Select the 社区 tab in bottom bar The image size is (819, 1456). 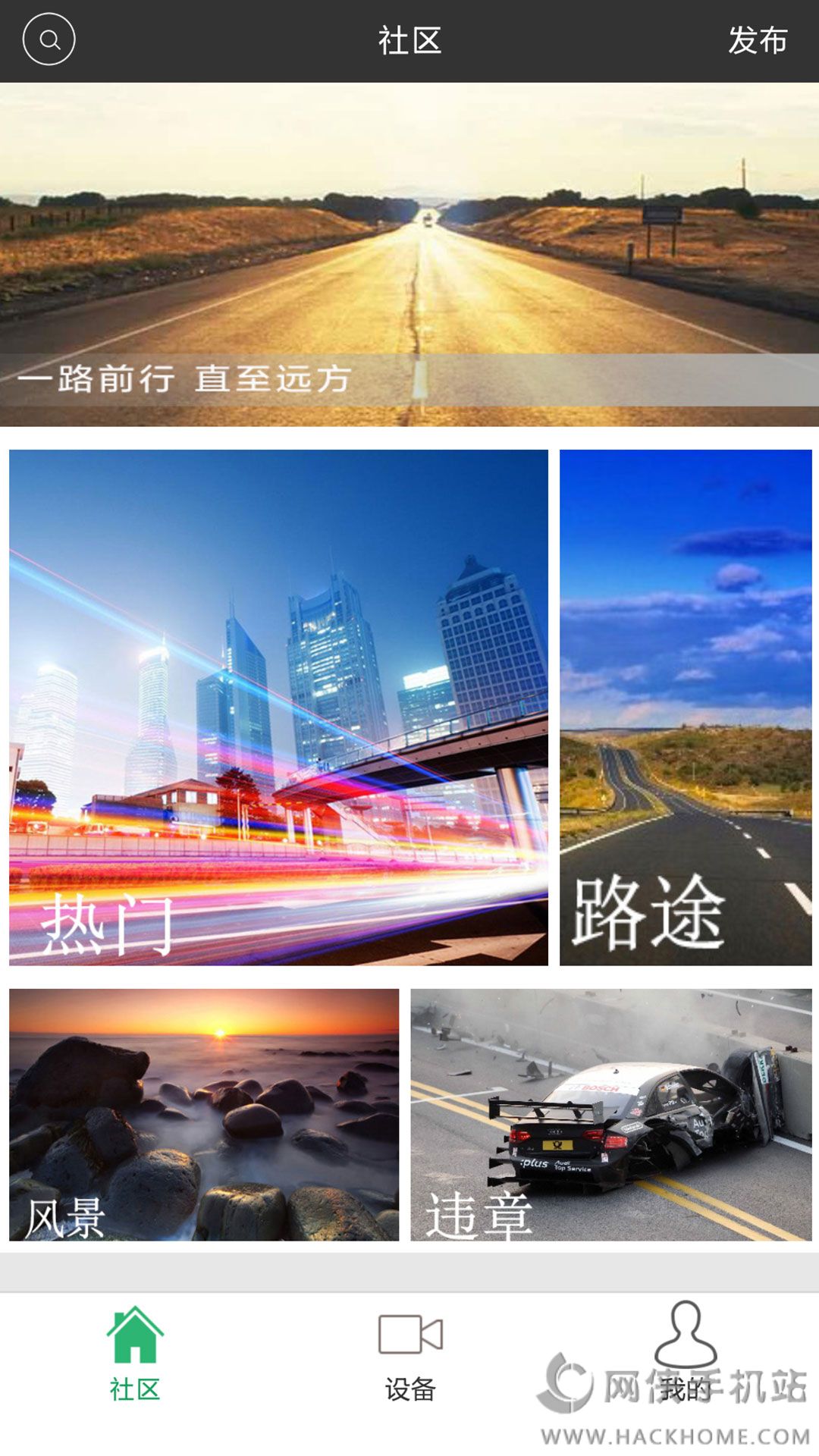[135, 1354]
